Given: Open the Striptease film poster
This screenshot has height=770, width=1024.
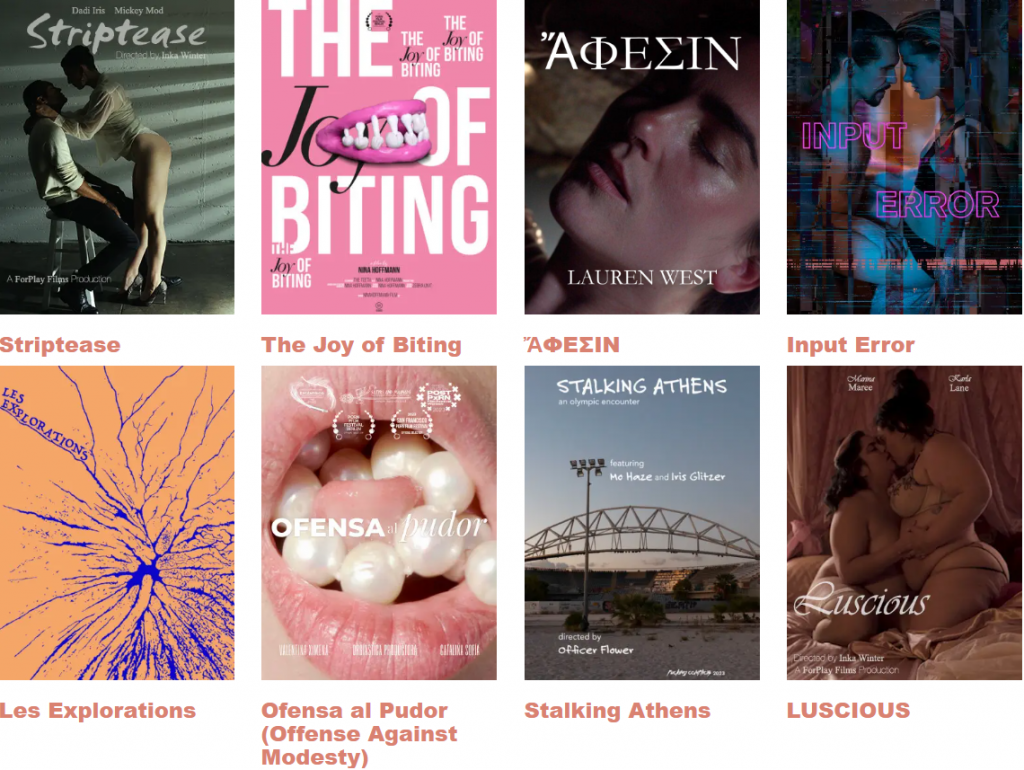Looking at the screenshot, I should (117, 156).
